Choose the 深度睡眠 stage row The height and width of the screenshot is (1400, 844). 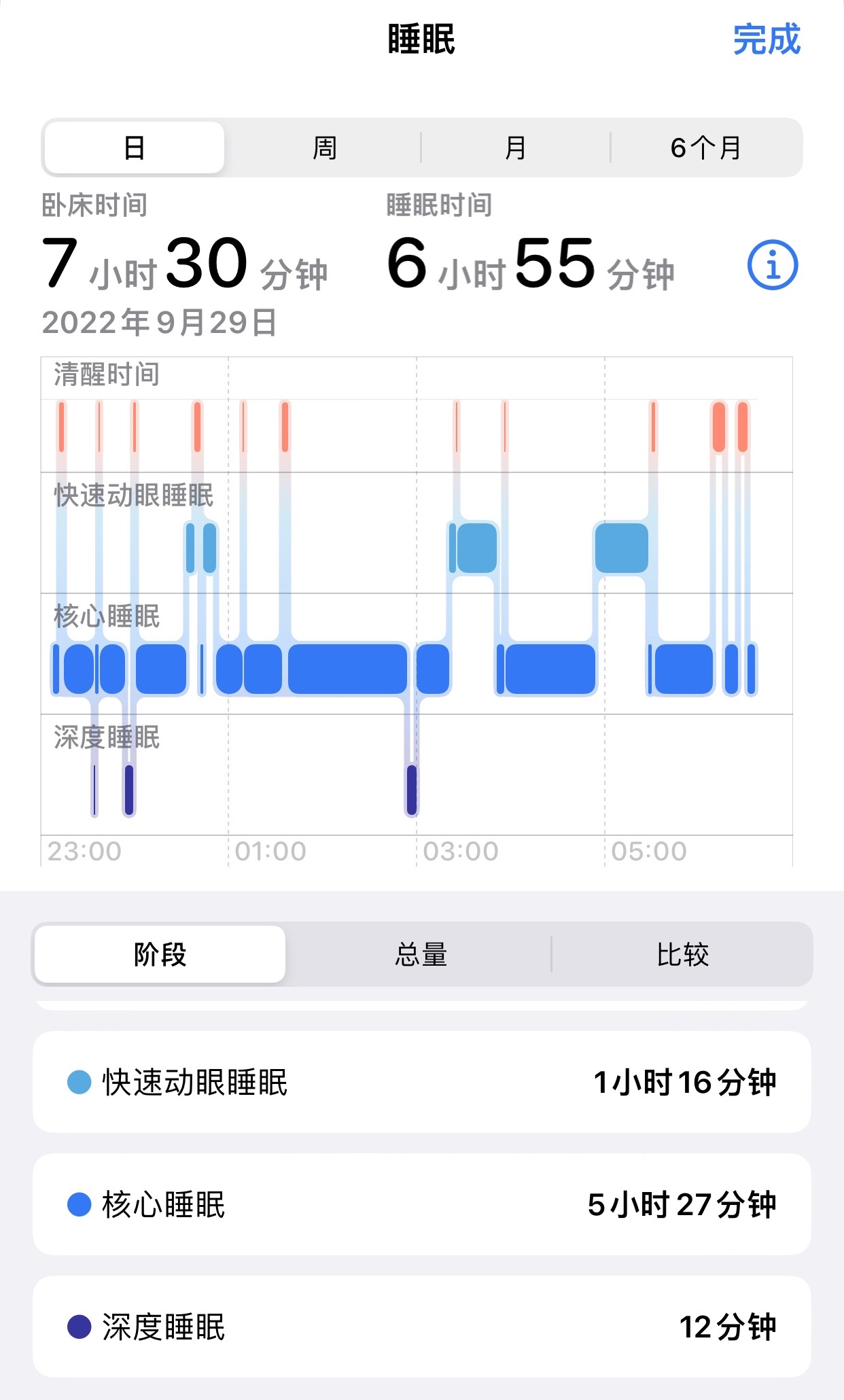click(421, 1327)
